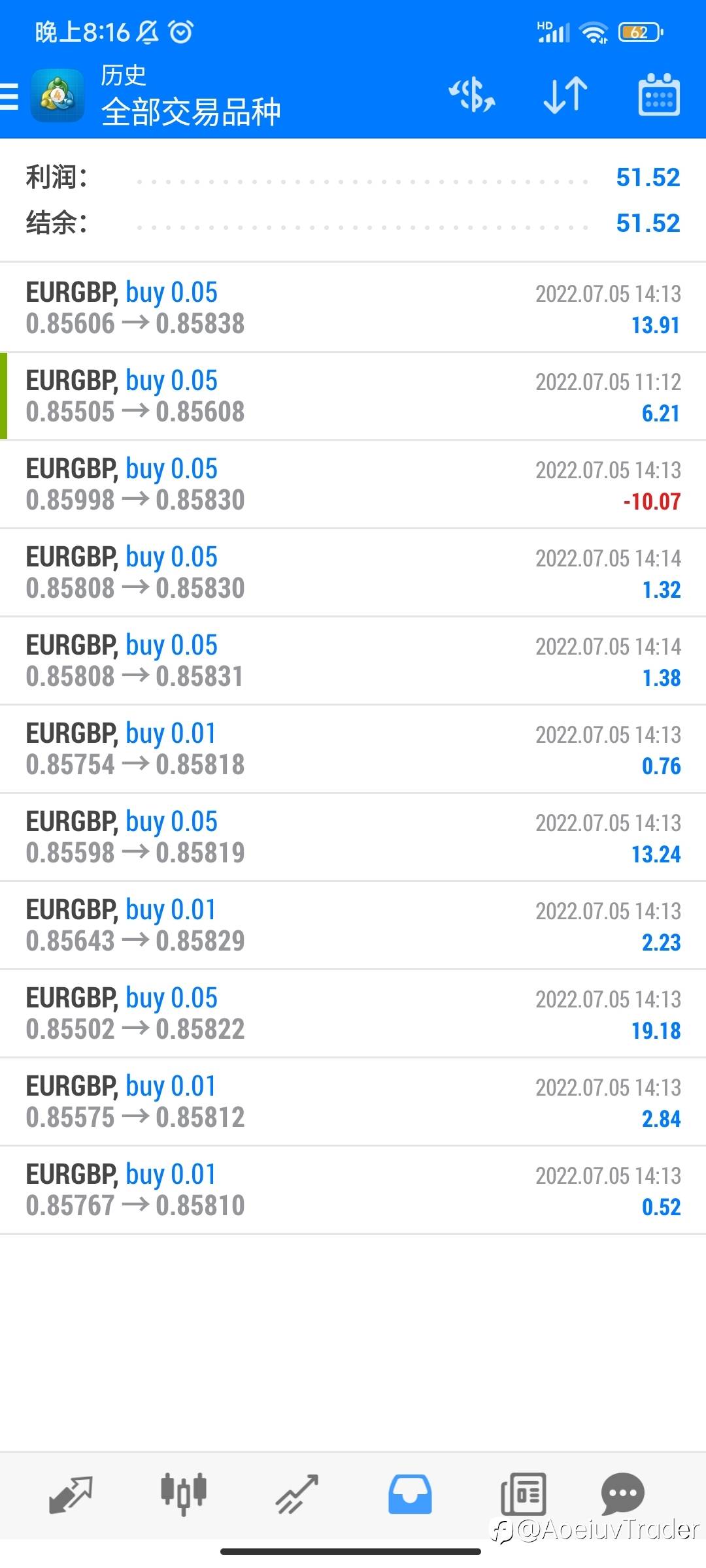The width and height of the screenshot is (706, 1568).
Task: Pick a history period via calendar icon
Action: [659, 95]
